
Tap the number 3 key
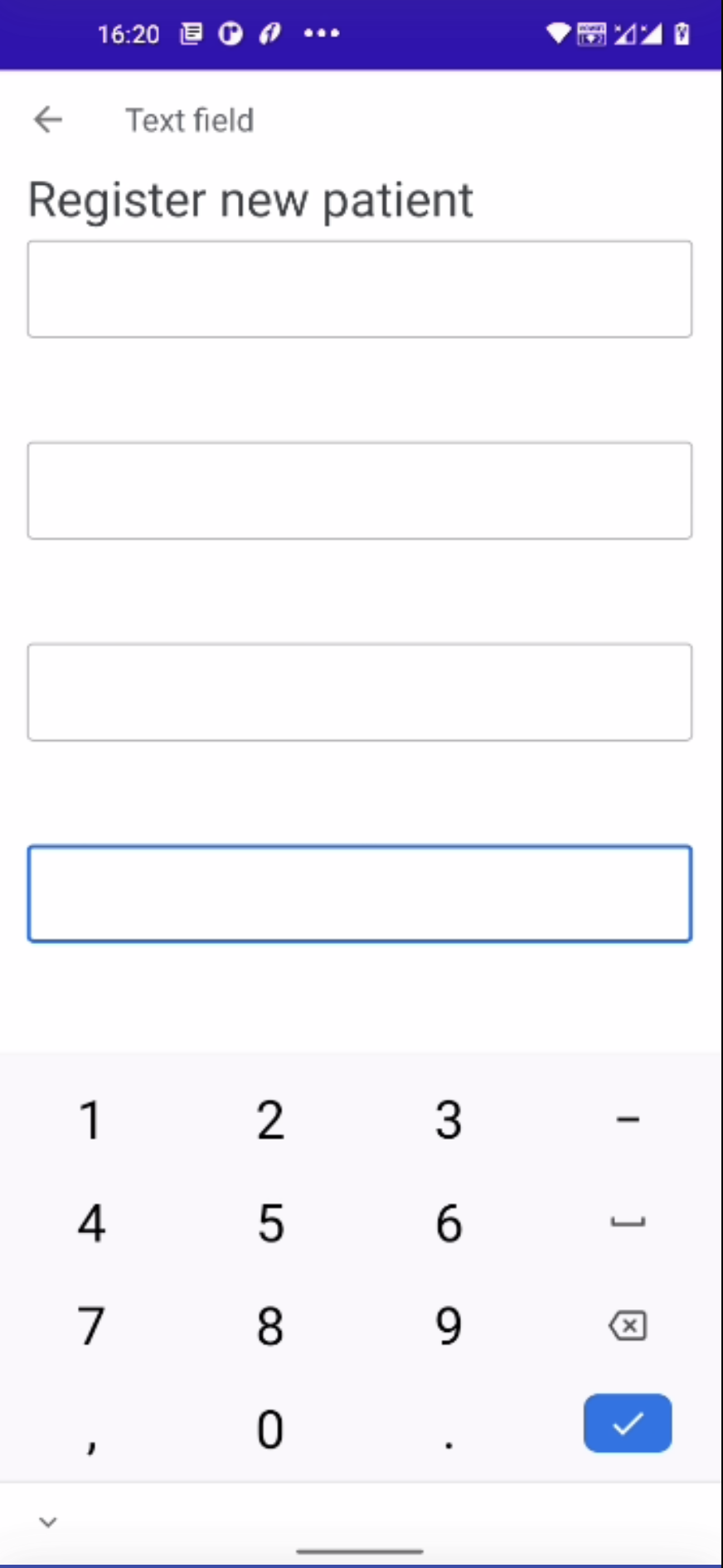pyautogui.click(x=449, y=1119)
